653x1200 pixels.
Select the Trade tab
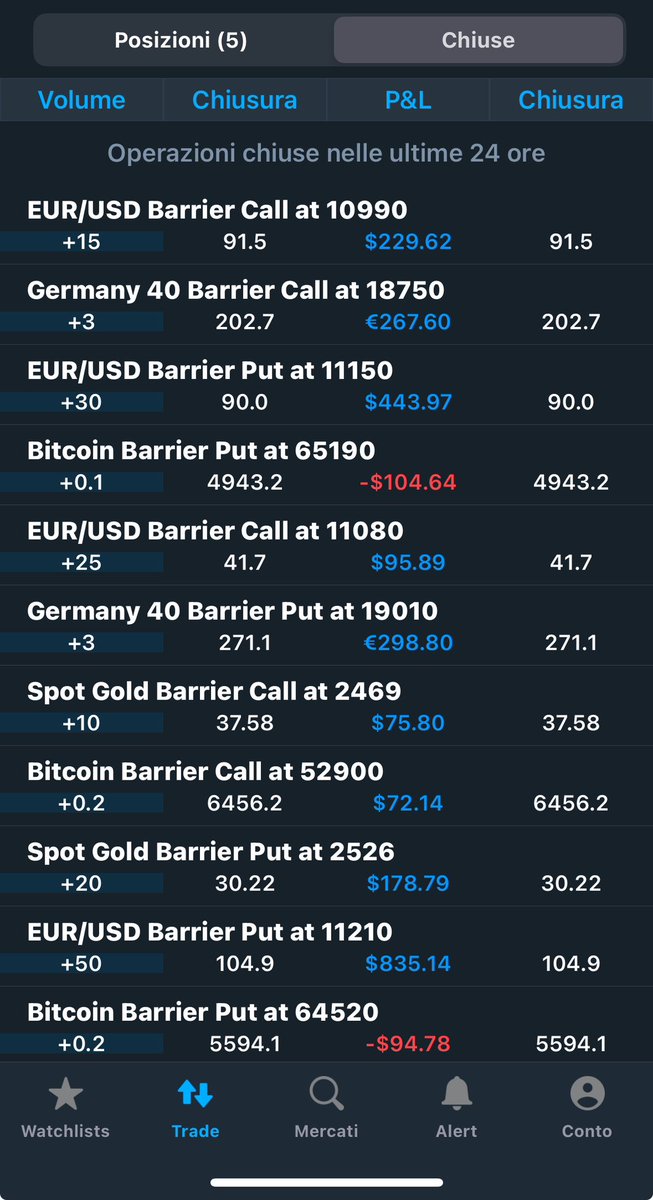[195, 1108]
